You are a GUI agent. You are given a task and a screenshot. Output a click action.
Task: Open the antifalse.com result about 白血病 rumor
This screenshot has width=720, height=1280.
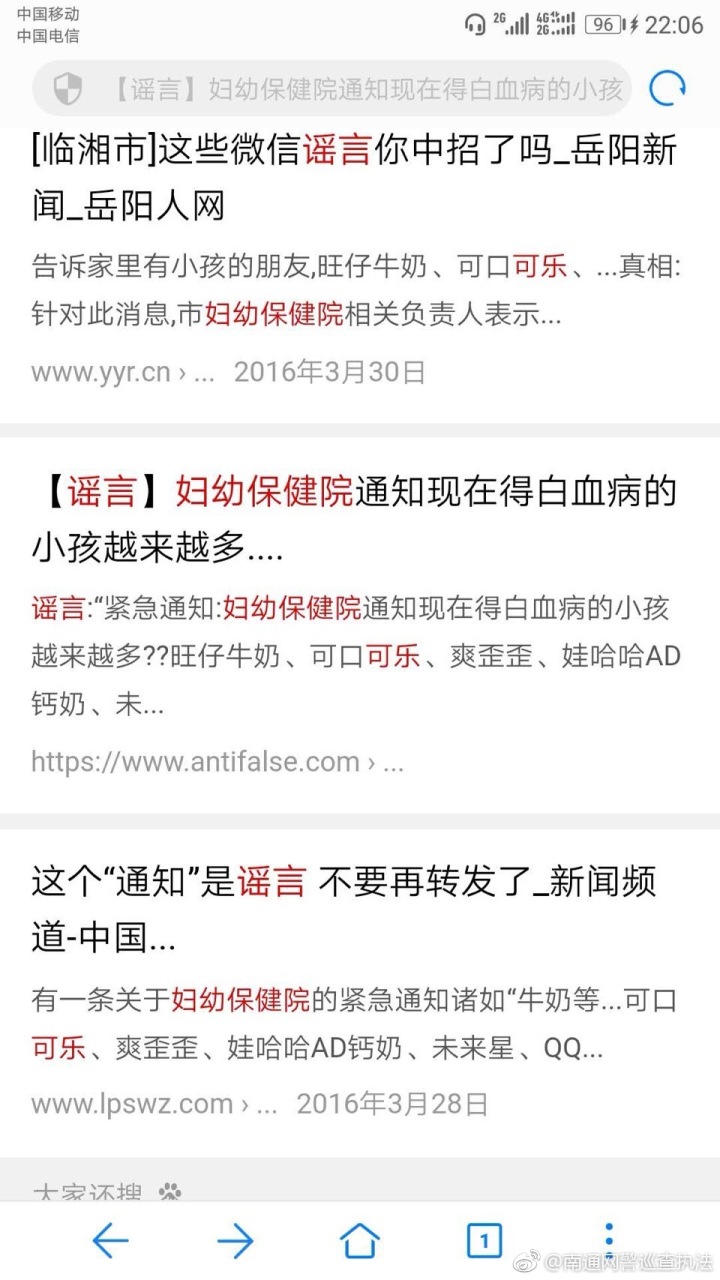[x=354, y=518]
